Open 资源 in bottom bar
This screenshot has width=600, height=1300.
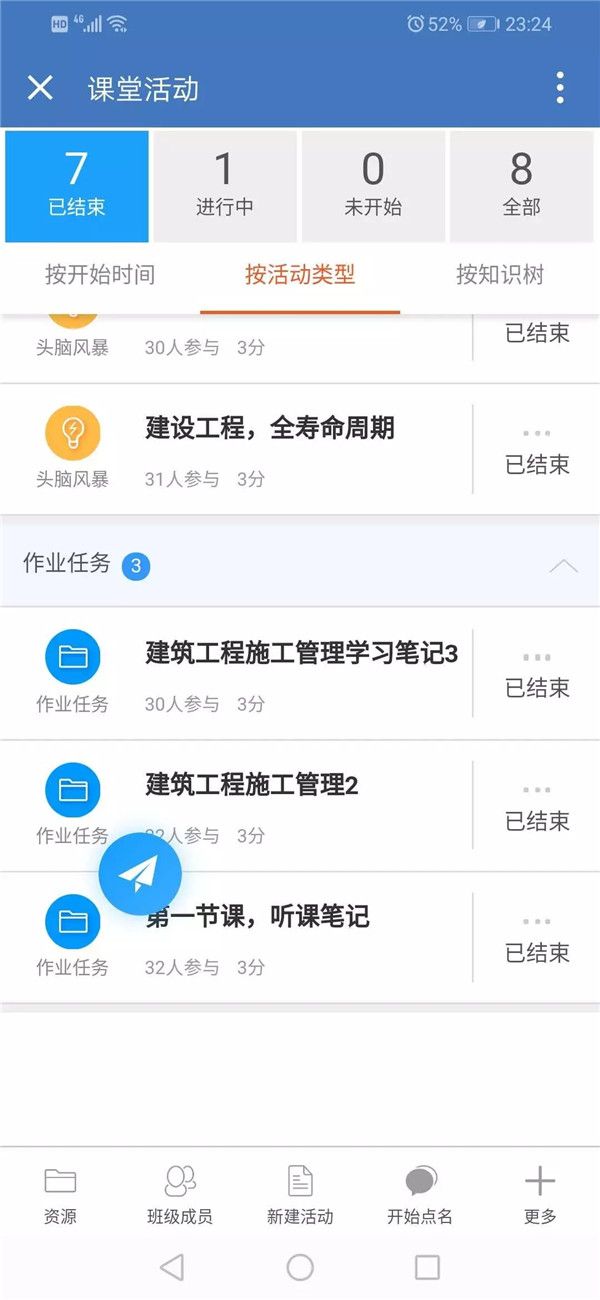point(60,1196)
